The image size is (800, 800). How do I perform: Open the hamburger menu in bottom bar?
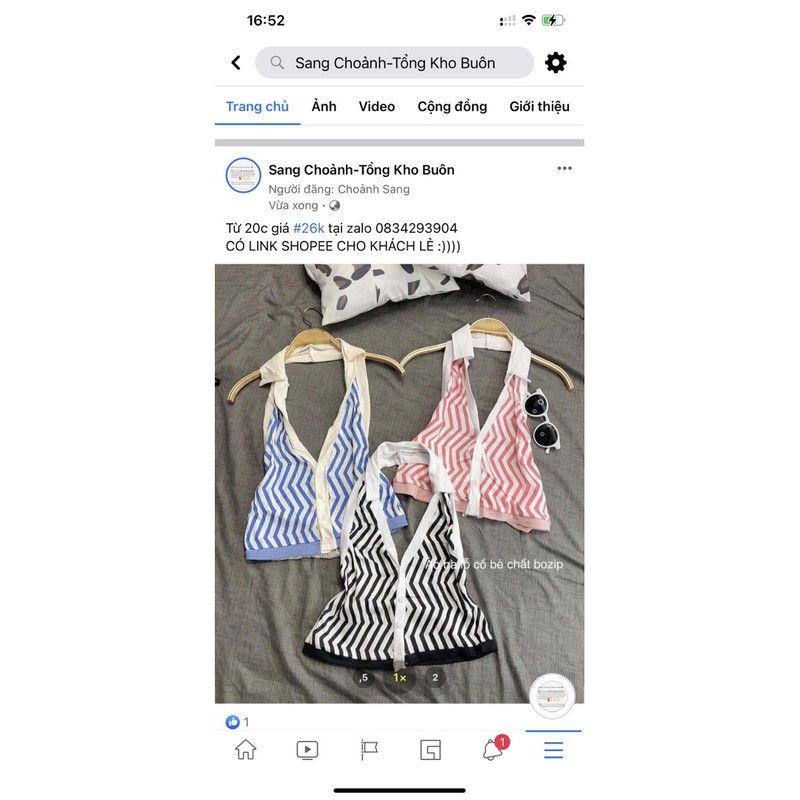(x=553, y=749)
